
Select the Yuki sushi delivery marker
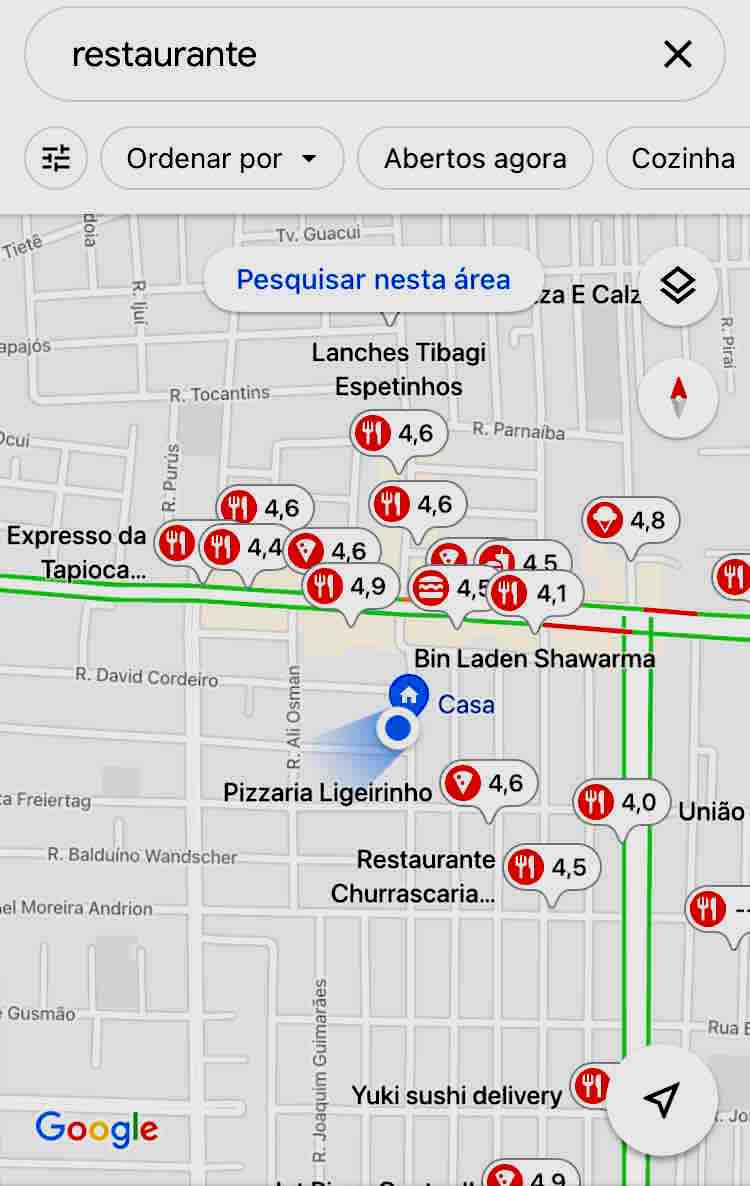(592, 1085)
